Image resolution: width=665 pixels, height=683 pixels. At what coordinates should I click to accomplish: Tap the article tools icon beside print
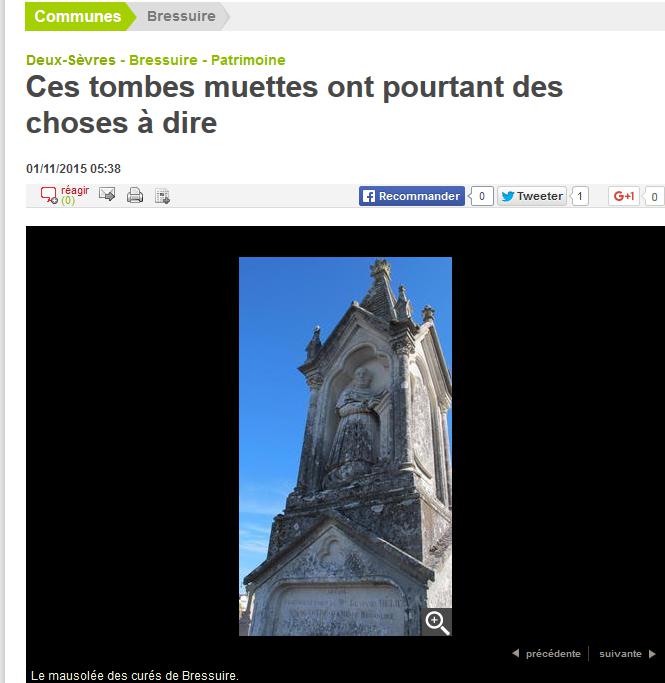(x=163, y=196)
